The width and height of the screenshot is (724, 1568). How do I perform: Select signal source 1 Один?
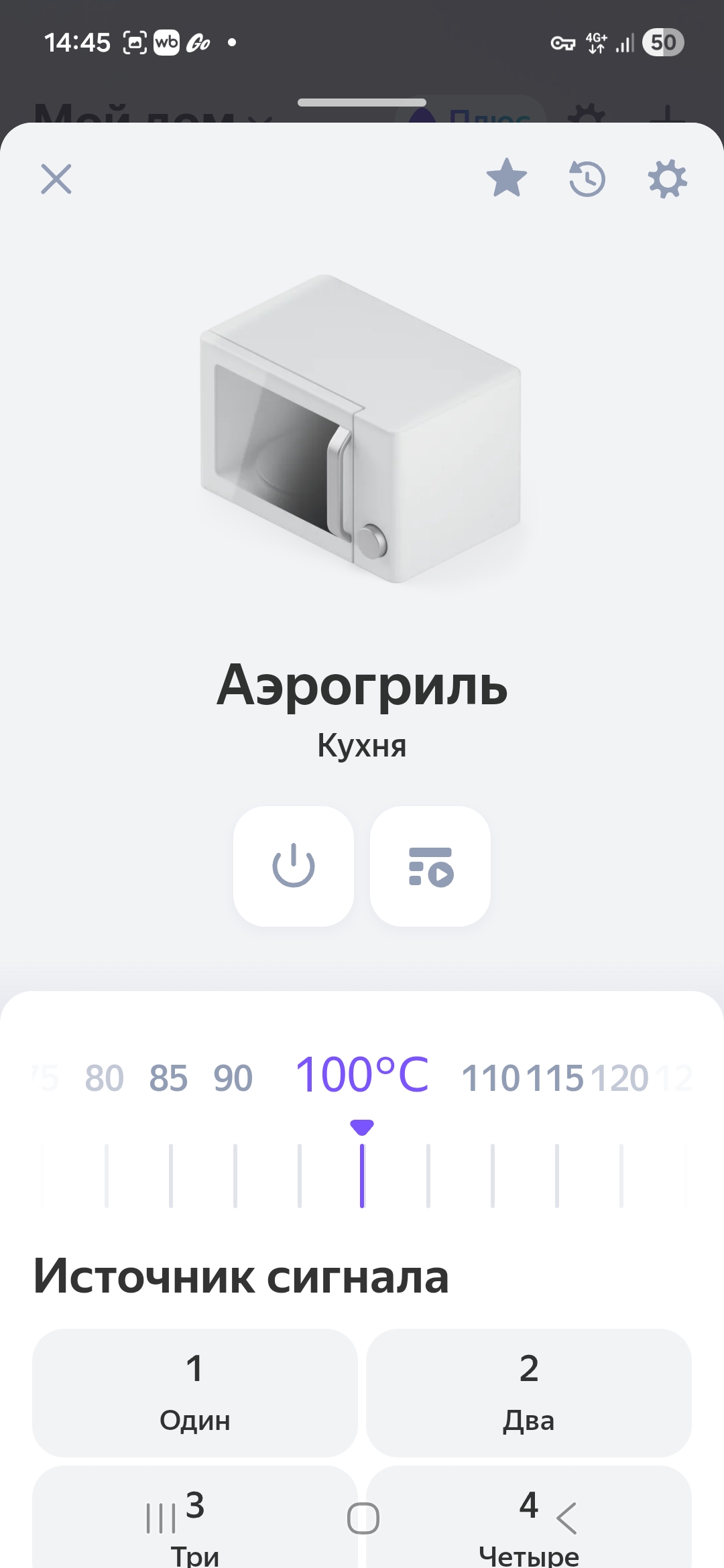(x=194, y=1392)
